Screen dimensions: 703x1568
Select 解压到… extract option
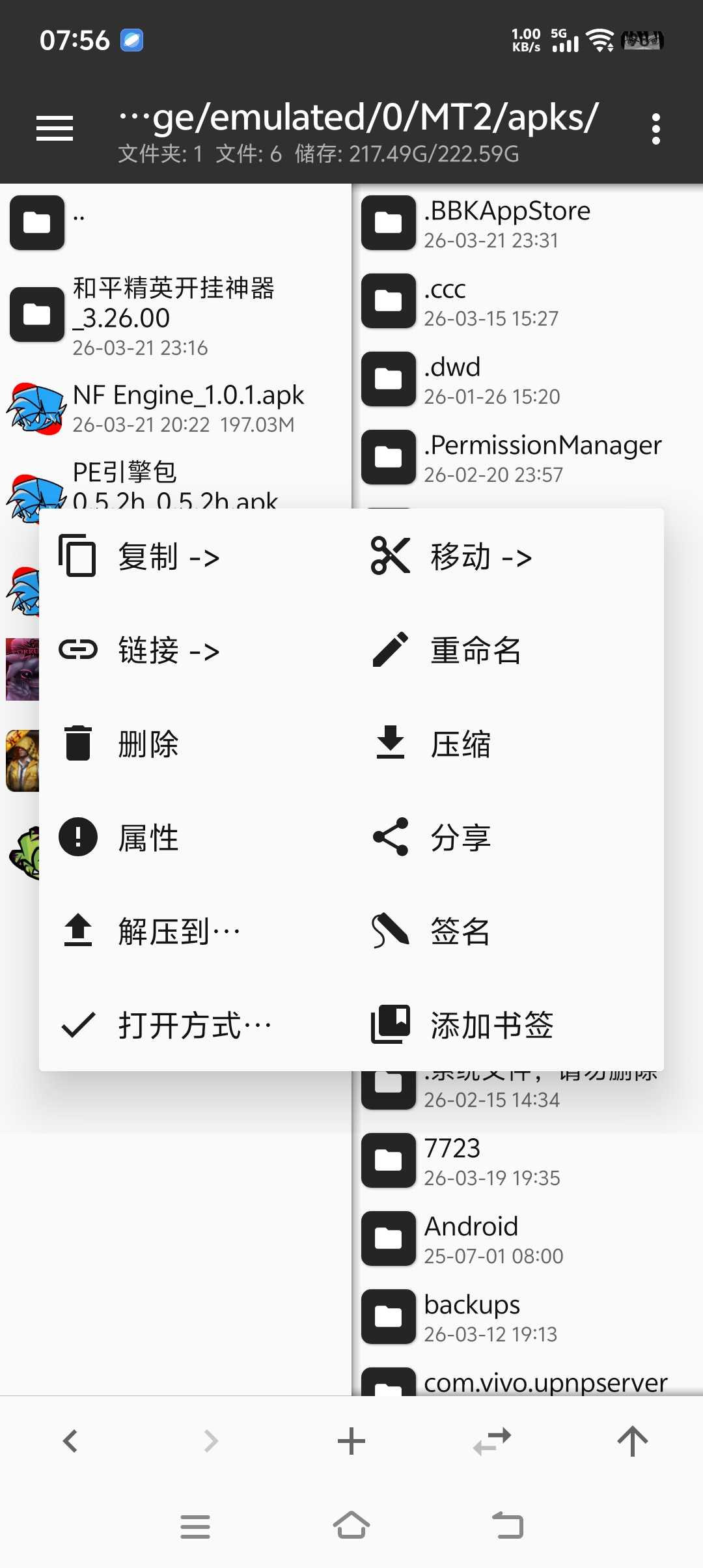[x=179, y=931]
